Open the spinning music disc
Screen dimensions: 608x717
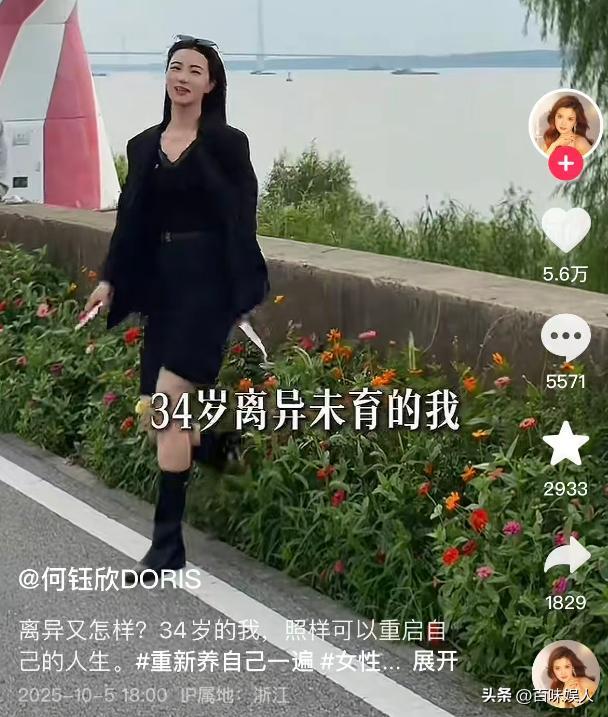565,672
